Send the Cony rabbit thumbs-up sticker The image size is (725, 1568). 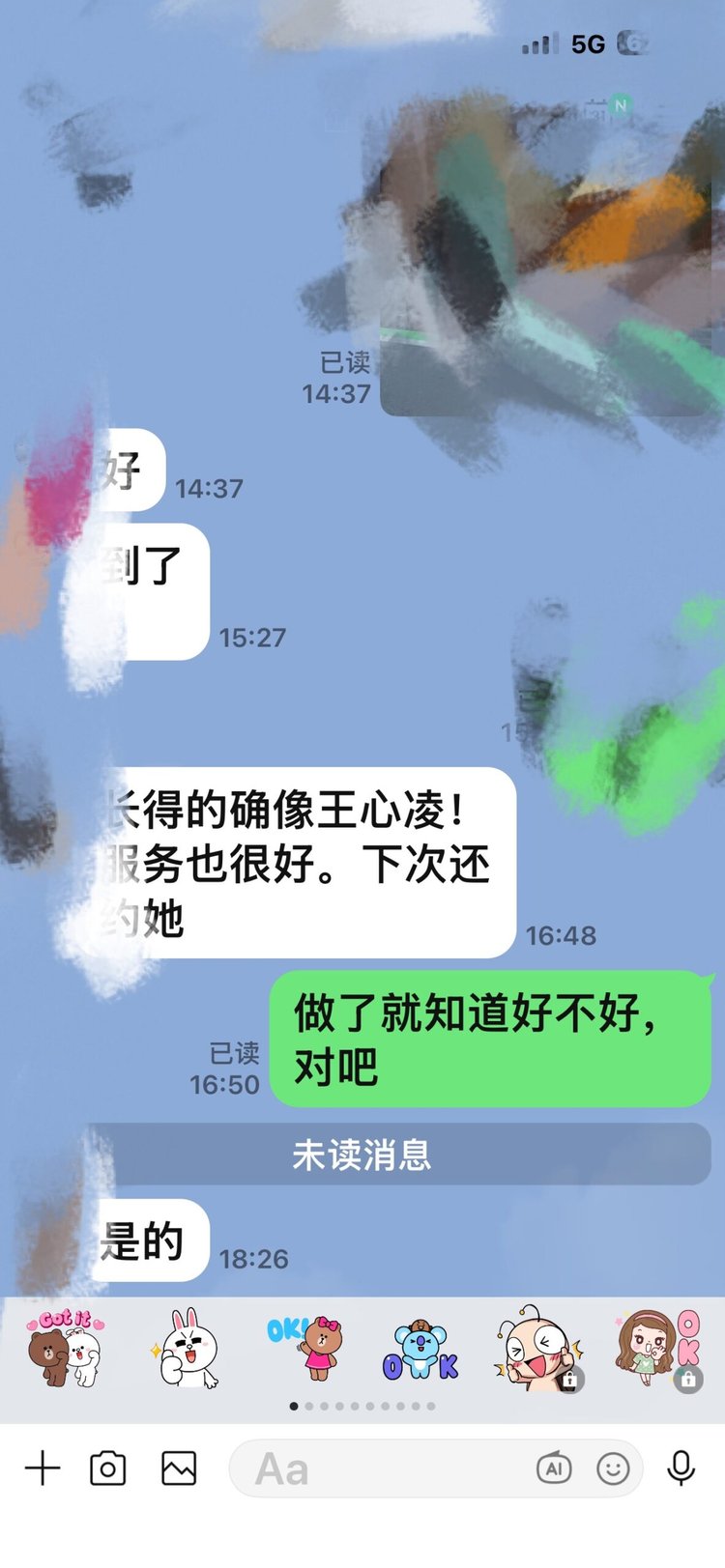[x=186, y=1349]
